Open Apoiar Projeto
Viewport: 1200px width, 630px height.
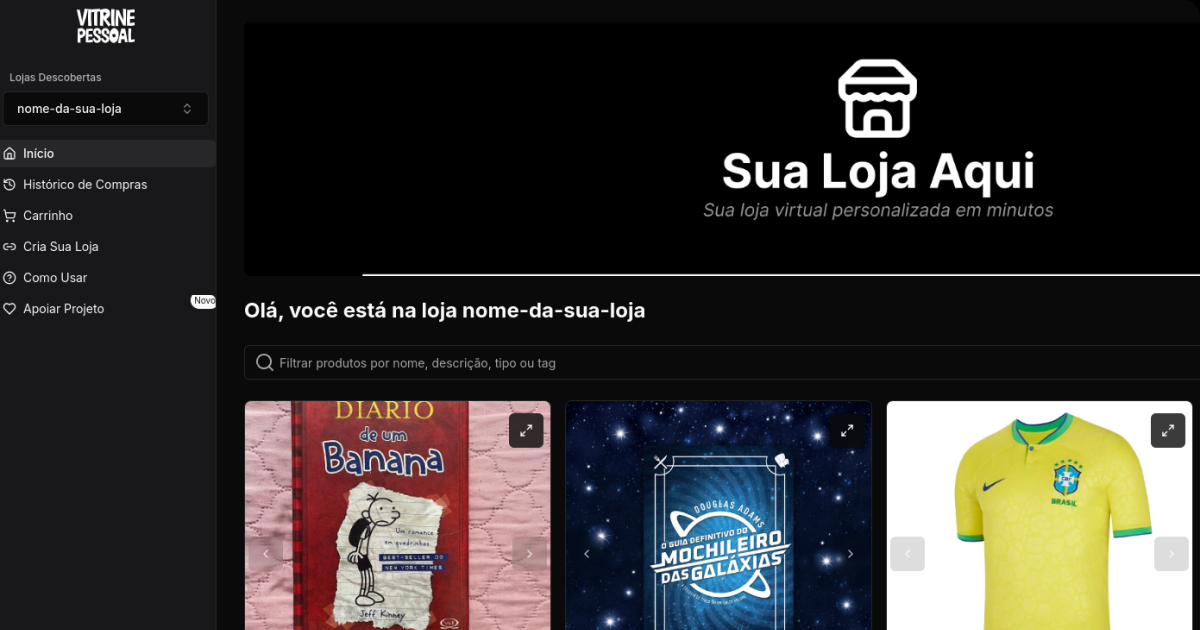[x=64, y=309]
